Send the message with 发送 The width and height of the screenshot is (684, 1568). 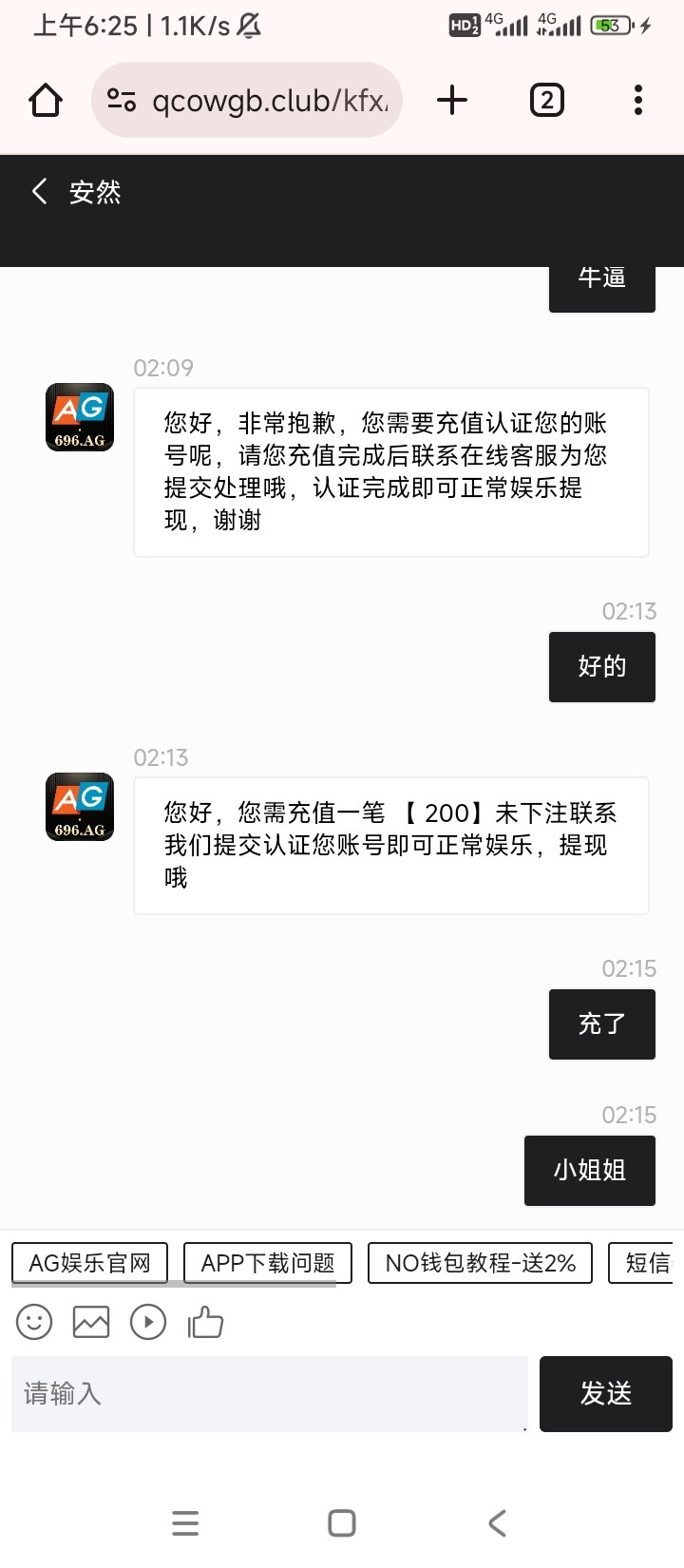[x=605, y=1394]
